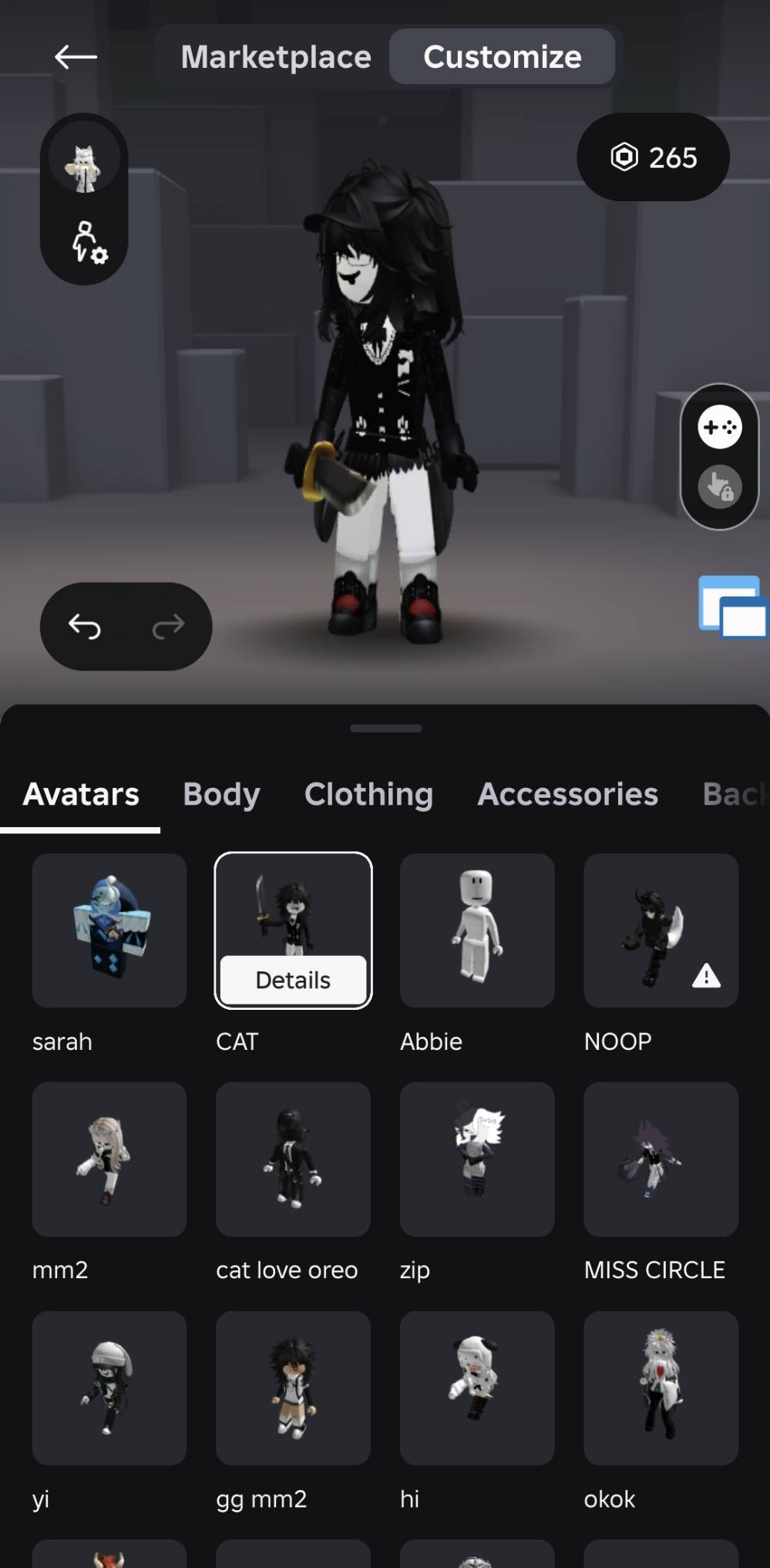Image resolution: width=770 pixels, height=1568 pixels.
Task: Switch to the Marketplace tab
Action: click(276, 57)
